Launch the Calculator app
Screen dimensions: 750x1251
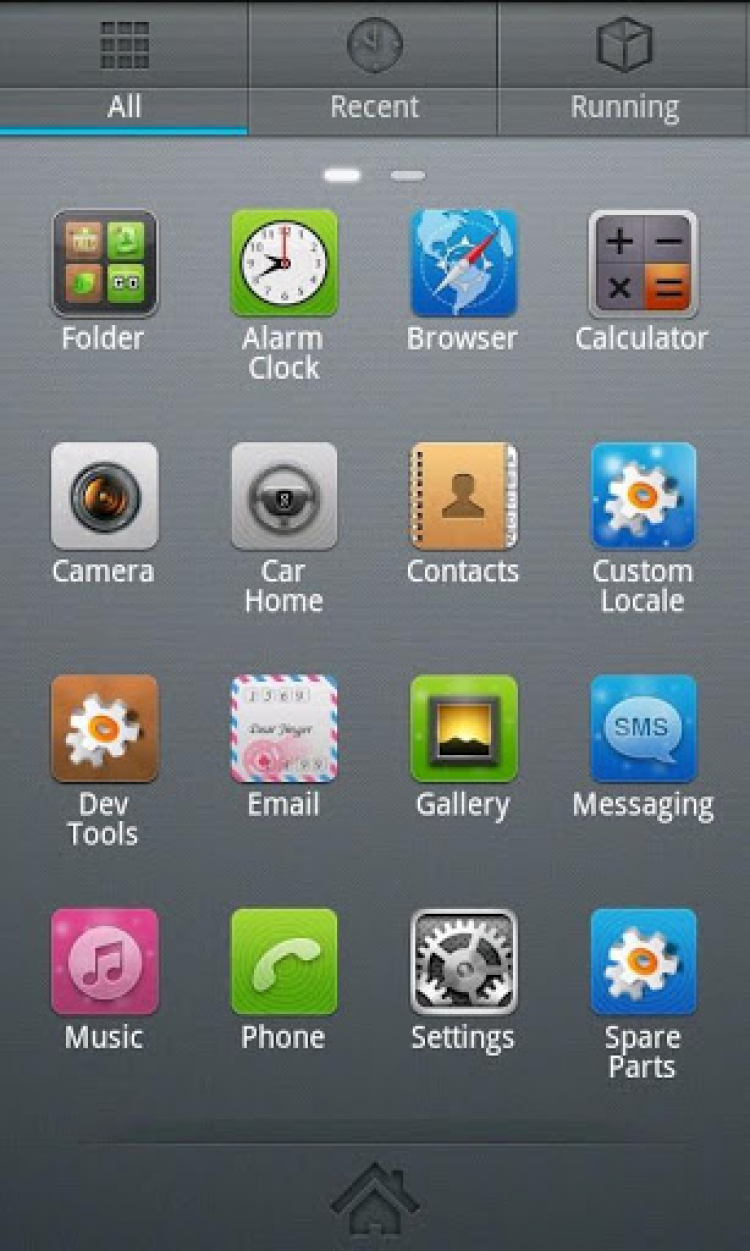coord(642,263)
